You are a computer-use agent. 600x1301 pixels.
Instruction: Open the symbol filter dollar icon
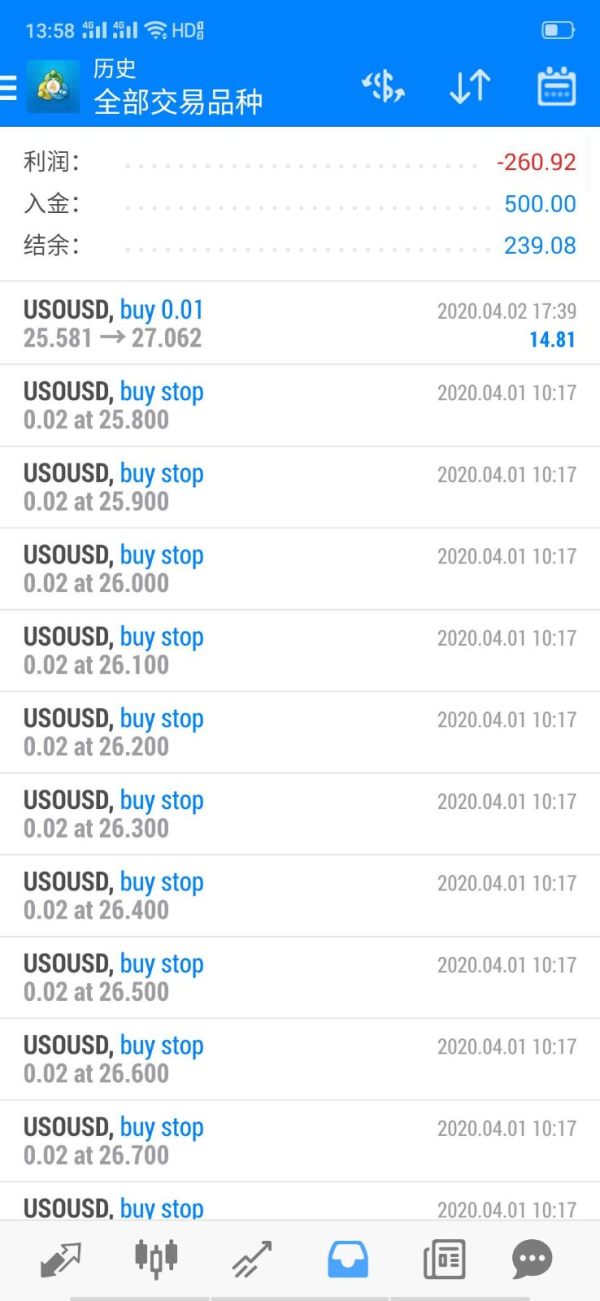(x=383, y=88)
